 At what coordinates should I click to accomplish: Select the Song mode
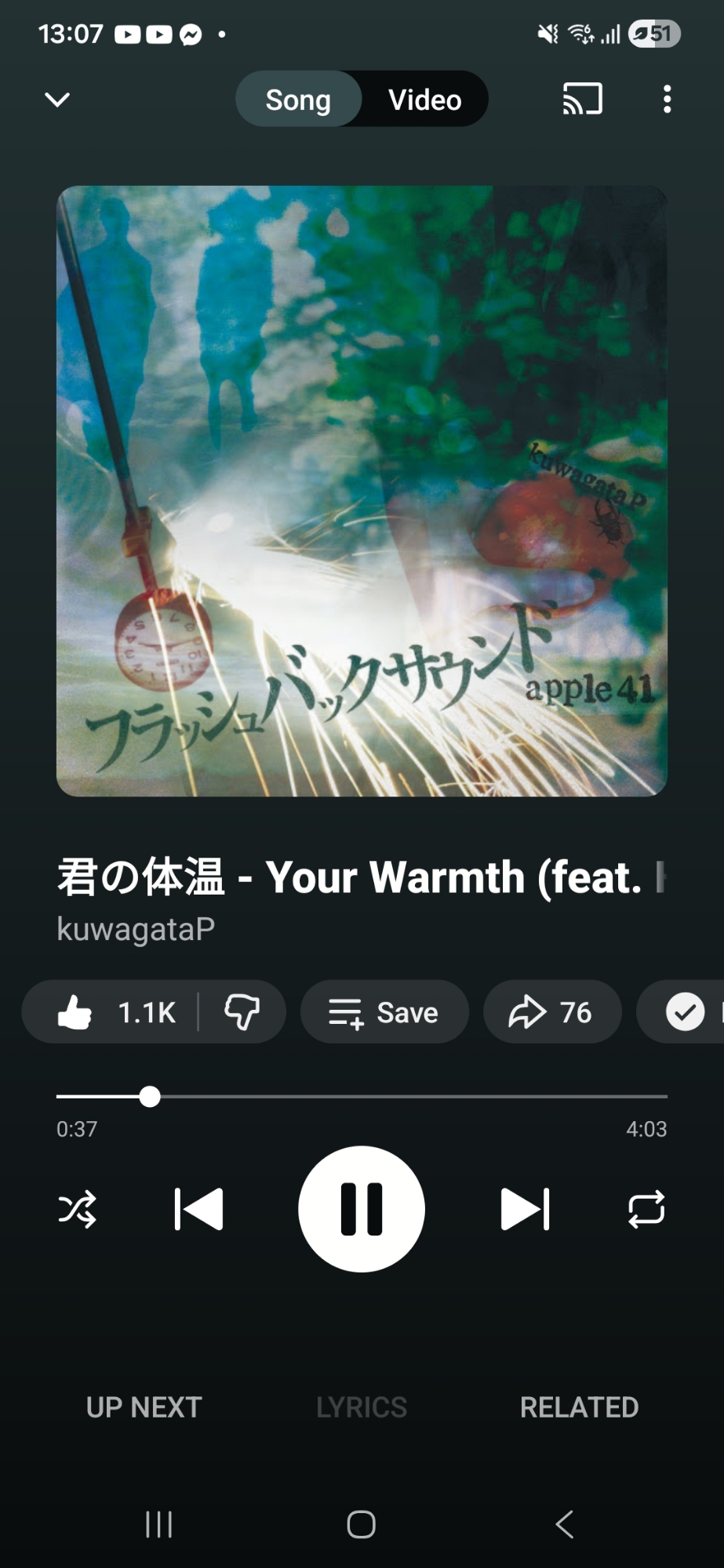pyautogui.click(x=298, y=100)
